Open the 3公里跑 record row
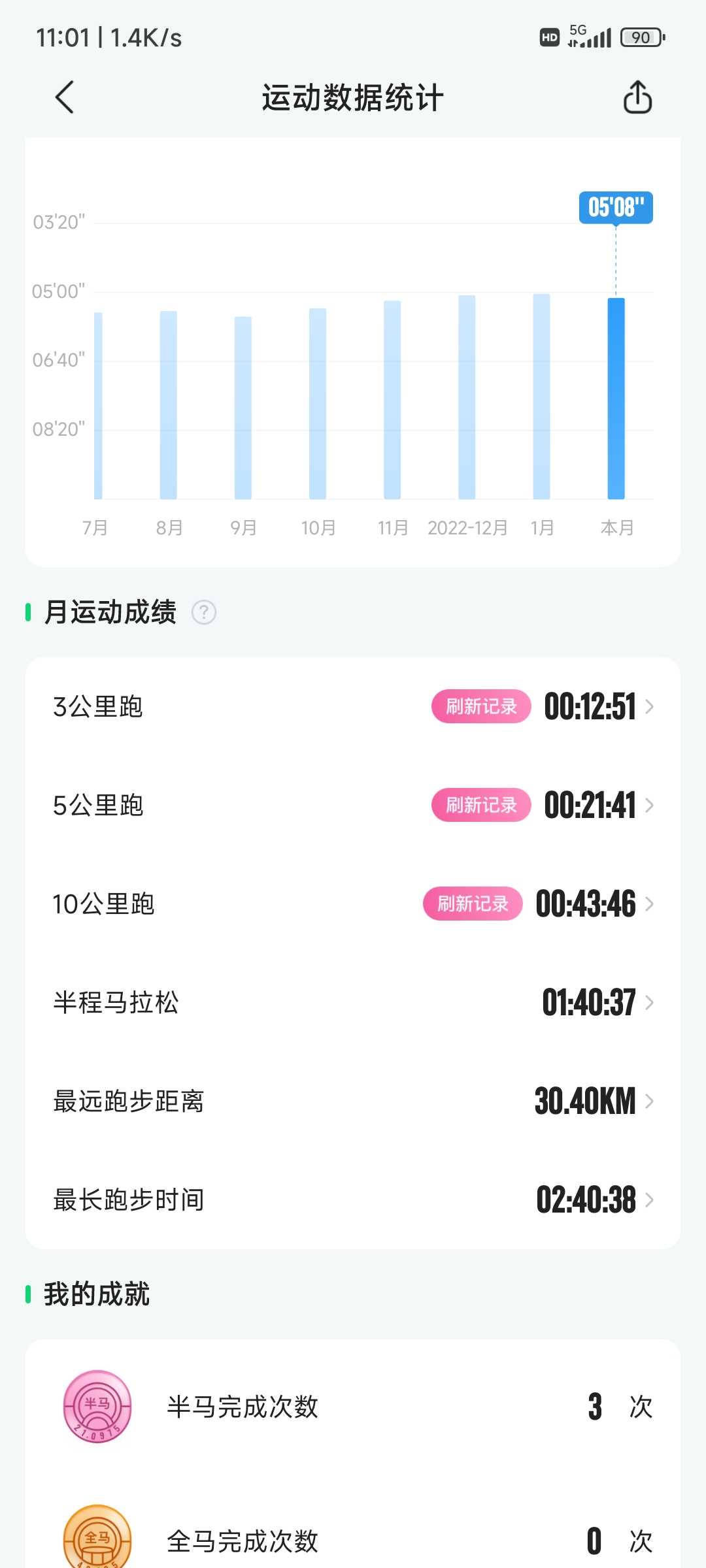Screen dimensions: 706x1568 pyautogui.click(x=353, y=706)
